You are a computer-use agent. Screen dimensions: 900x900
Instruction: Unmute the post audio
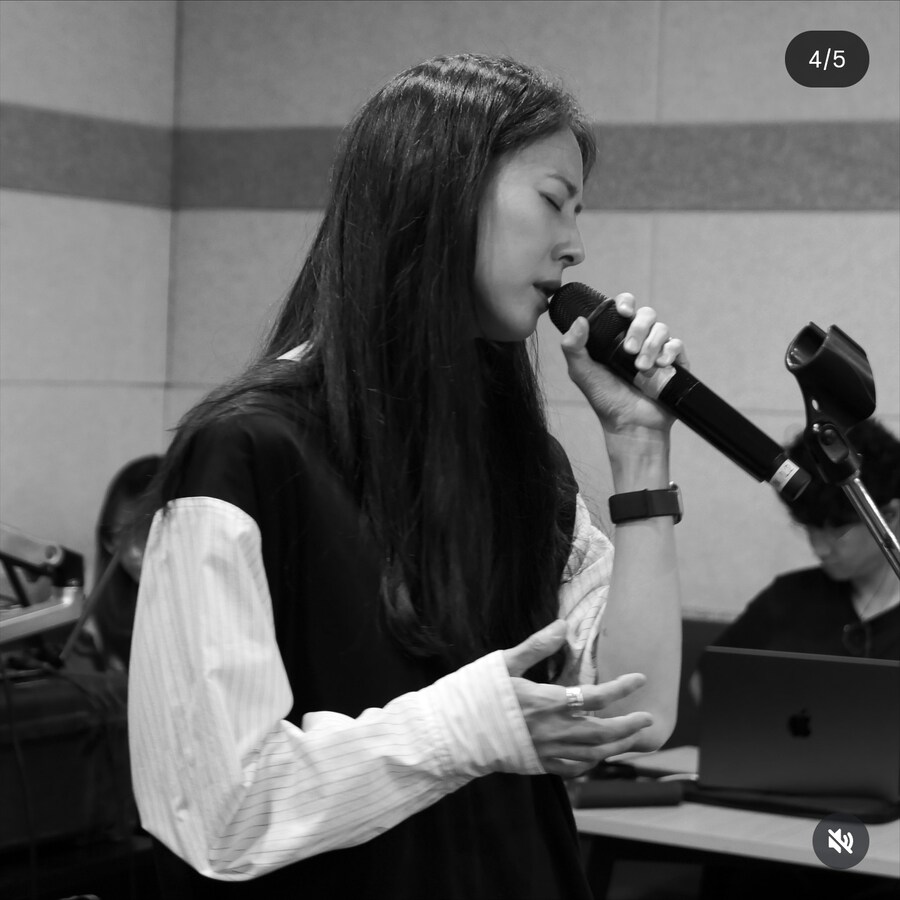coord(840,841)
